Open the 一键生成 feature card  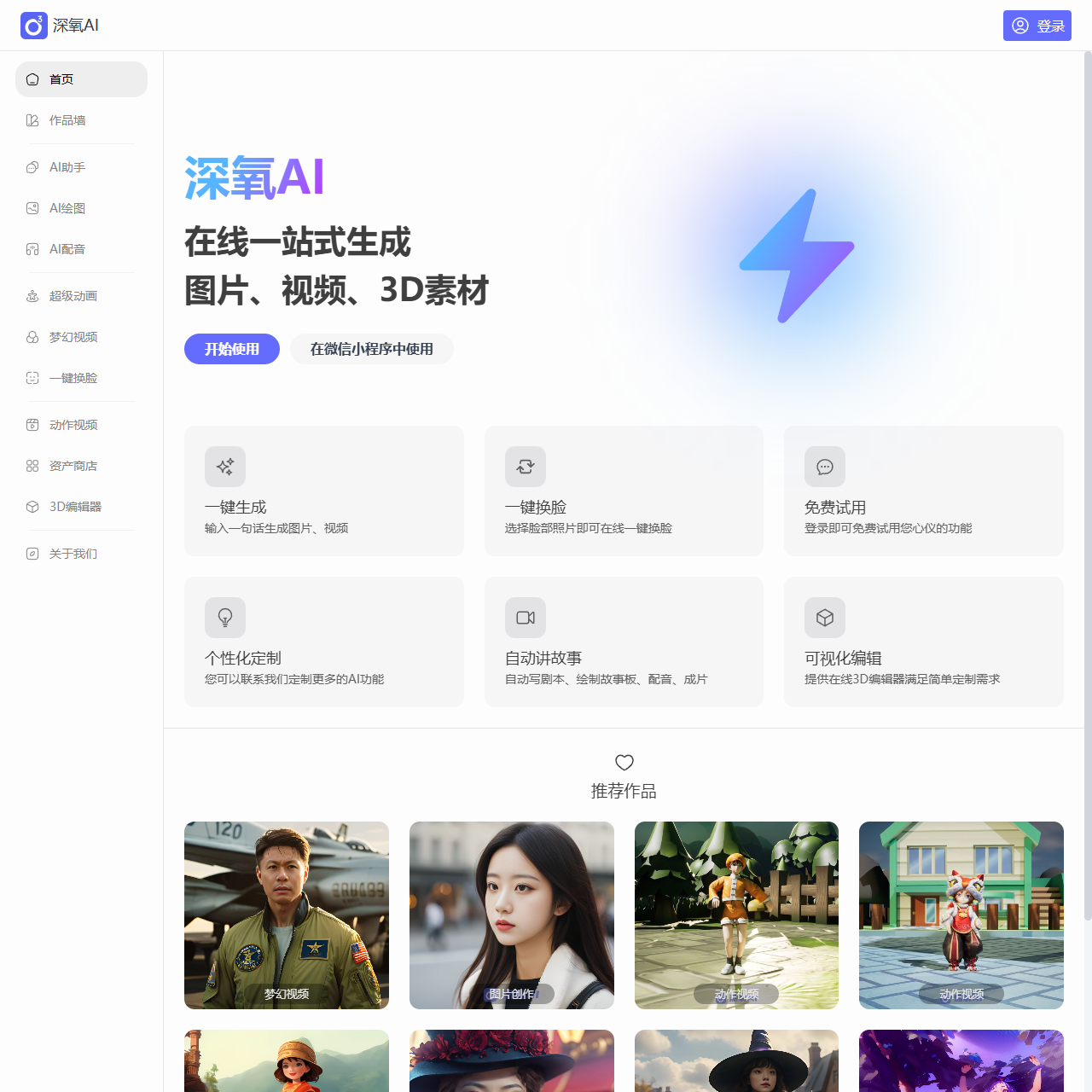323,491
